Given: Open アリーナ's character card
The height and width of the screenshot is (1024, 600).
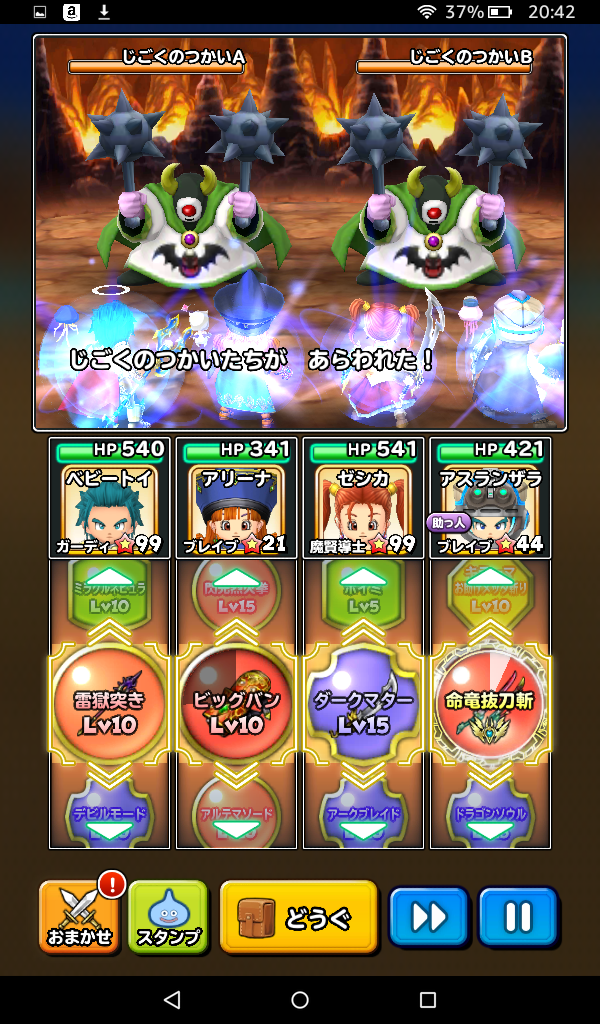Looking at the screenshot, I should point(236,498).
